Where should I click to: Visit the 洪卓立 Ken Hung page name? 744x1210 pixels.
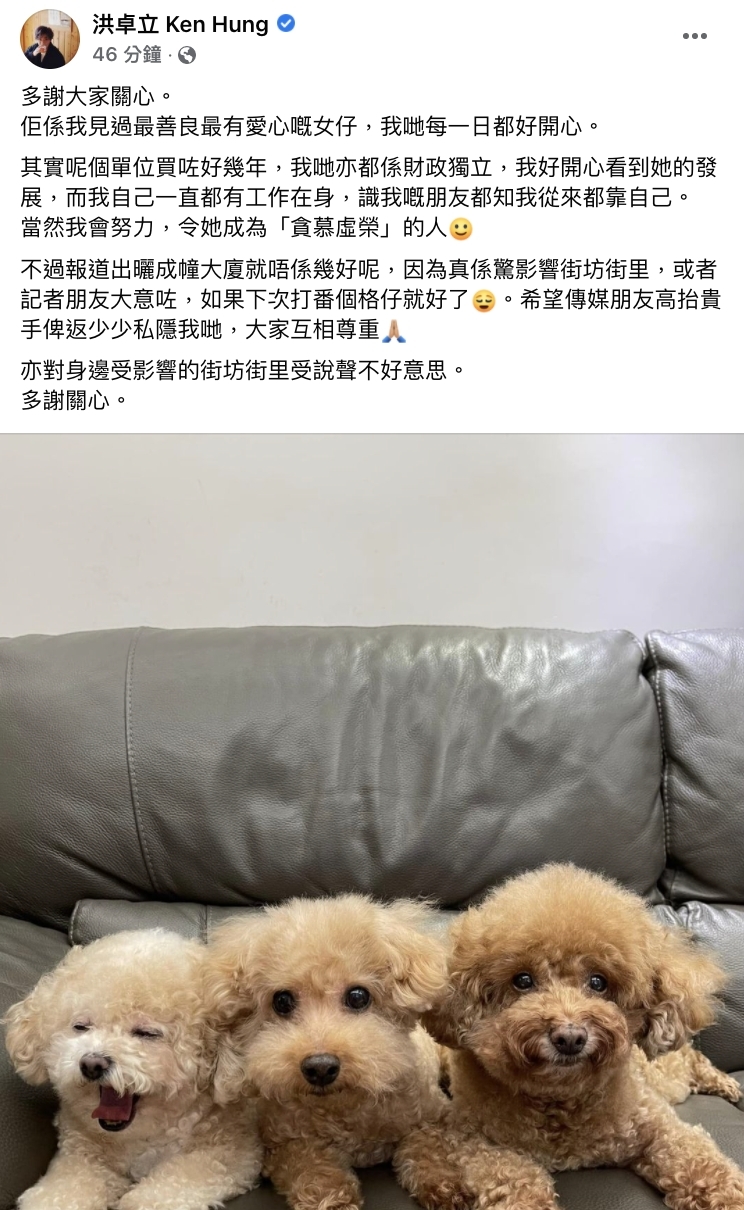[181, 25]
